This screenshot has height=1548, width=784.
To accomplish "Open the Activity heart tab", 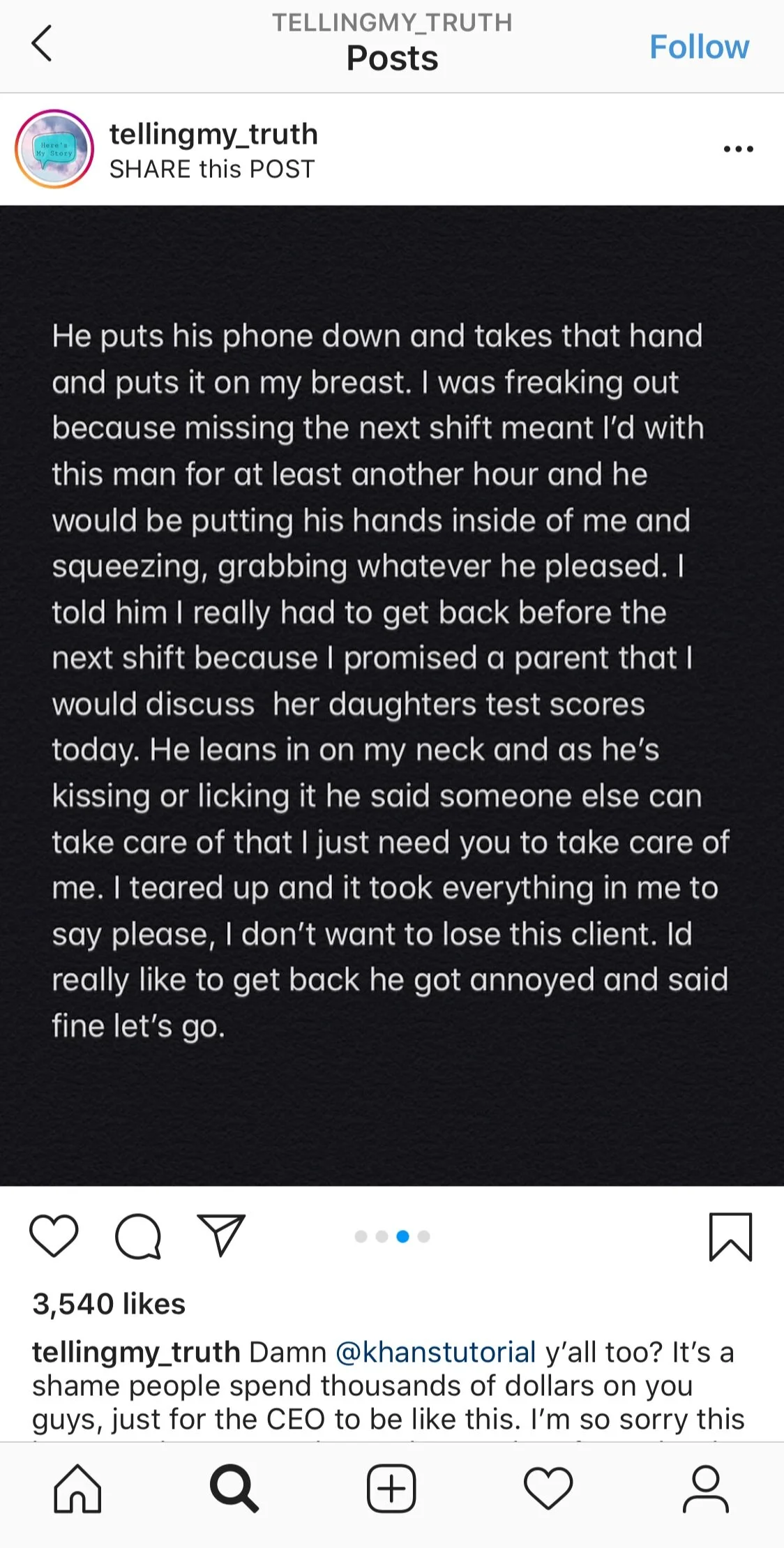I will (x=548, y=1489).
